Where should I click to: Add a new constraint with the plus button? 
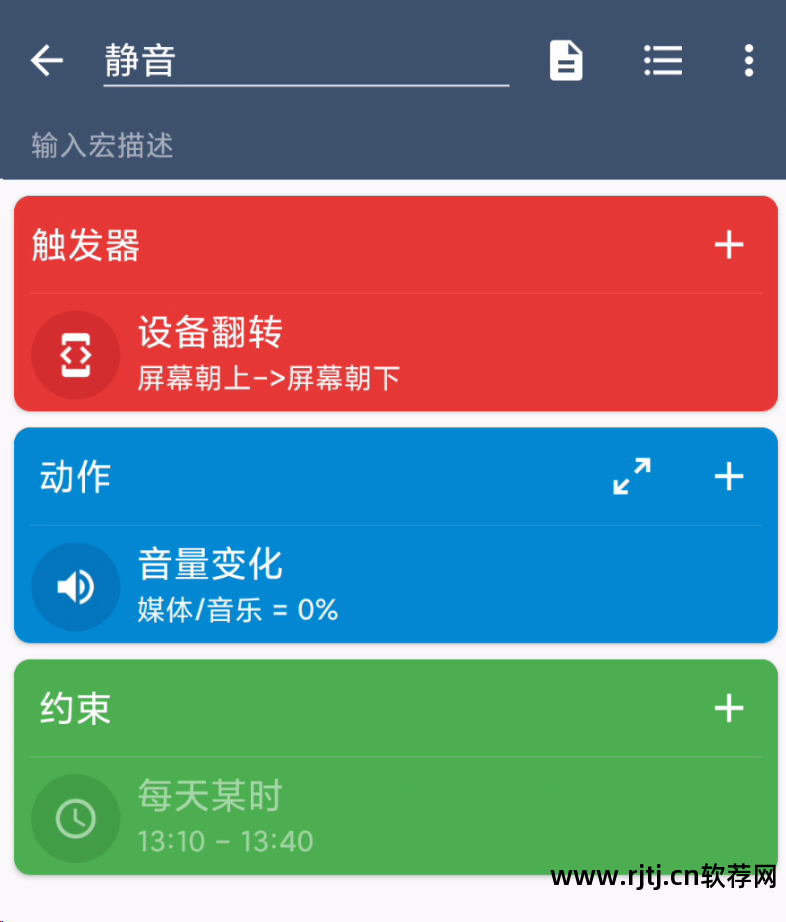coord(729,709)
